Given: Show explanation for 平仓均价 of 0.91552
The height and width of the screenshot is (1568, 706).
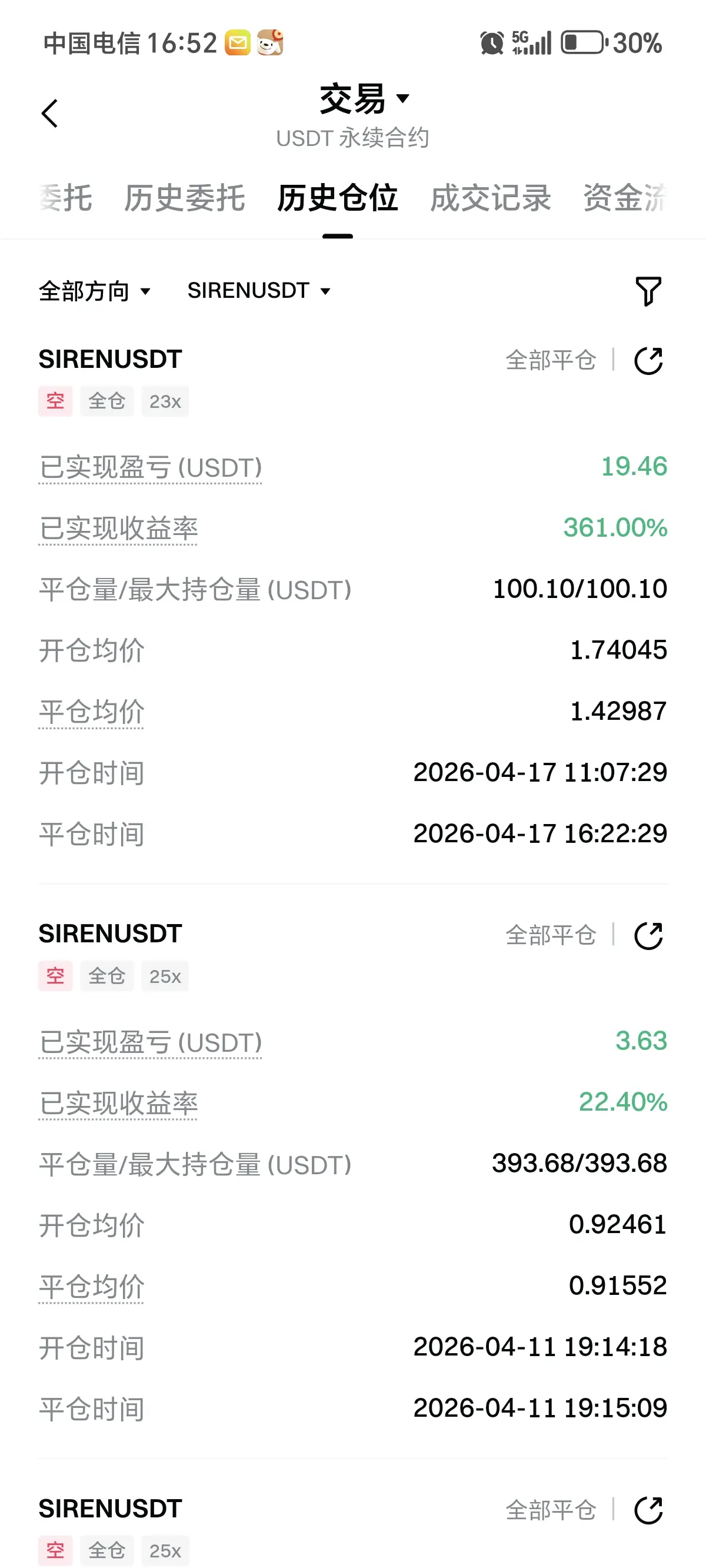Looking at the screenshot, I should 91,1286.
